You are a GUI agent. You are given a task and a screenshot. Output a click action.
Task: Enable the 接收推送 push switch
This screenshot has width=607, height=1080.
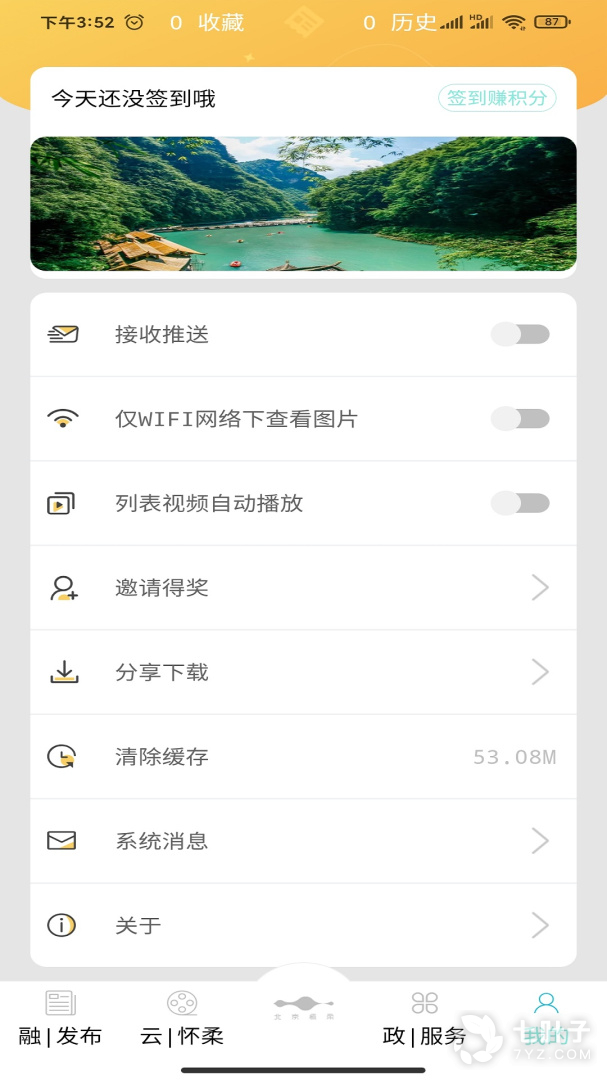pyautogui.click(x=520, y=334)
